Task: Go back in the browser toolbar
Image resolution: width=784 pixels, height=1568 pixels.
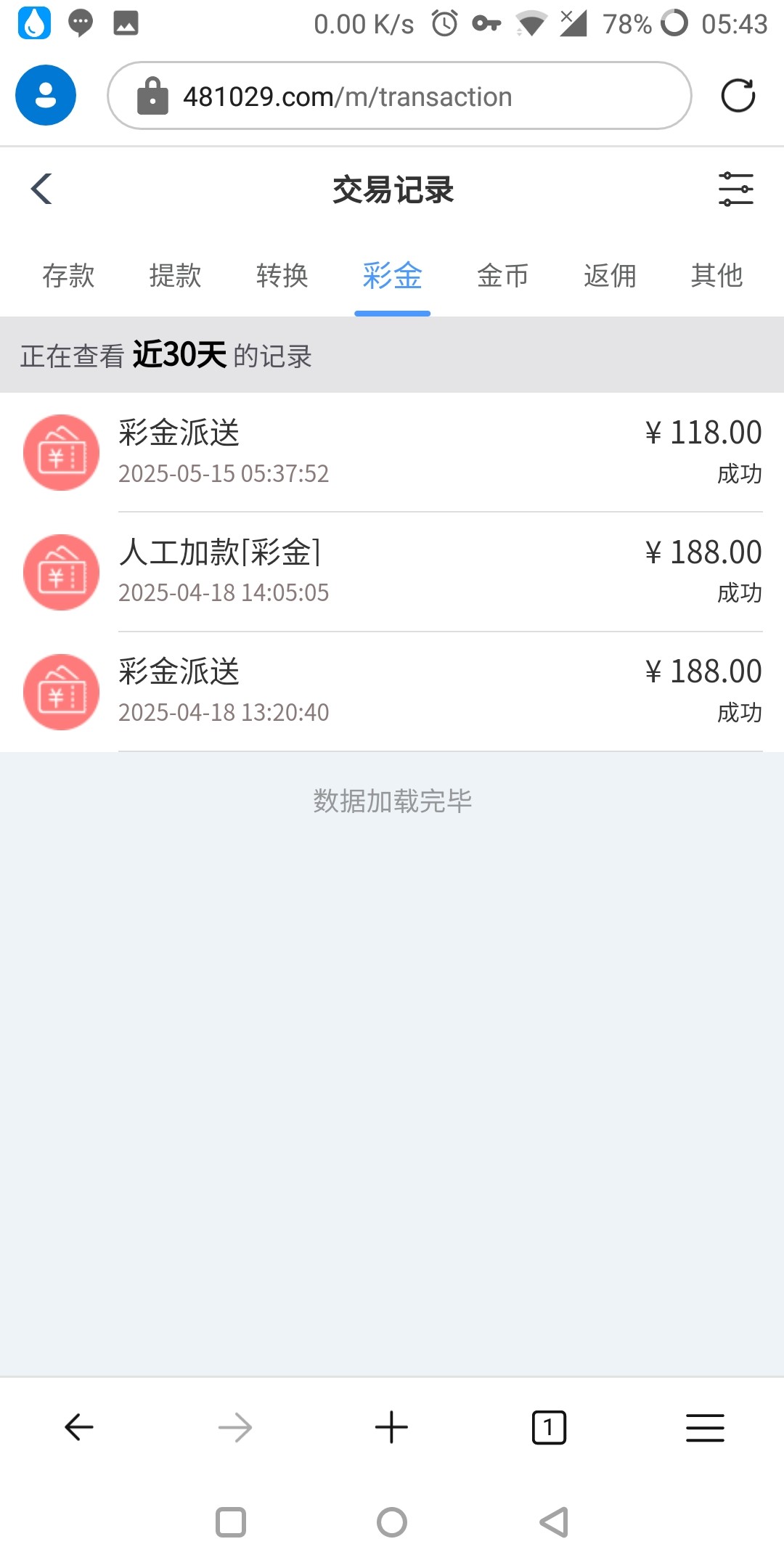Action: coord(79,1427)
